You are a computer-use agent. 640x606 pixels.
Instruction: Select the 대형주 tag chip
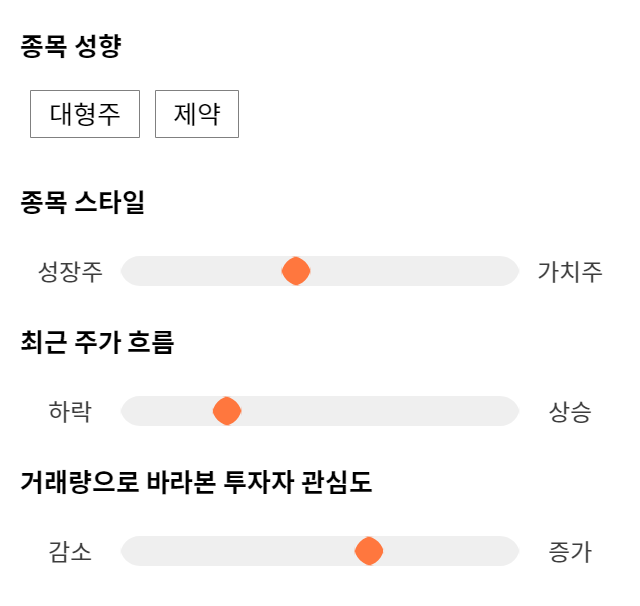pyautogui.click(x=85, y=114)
